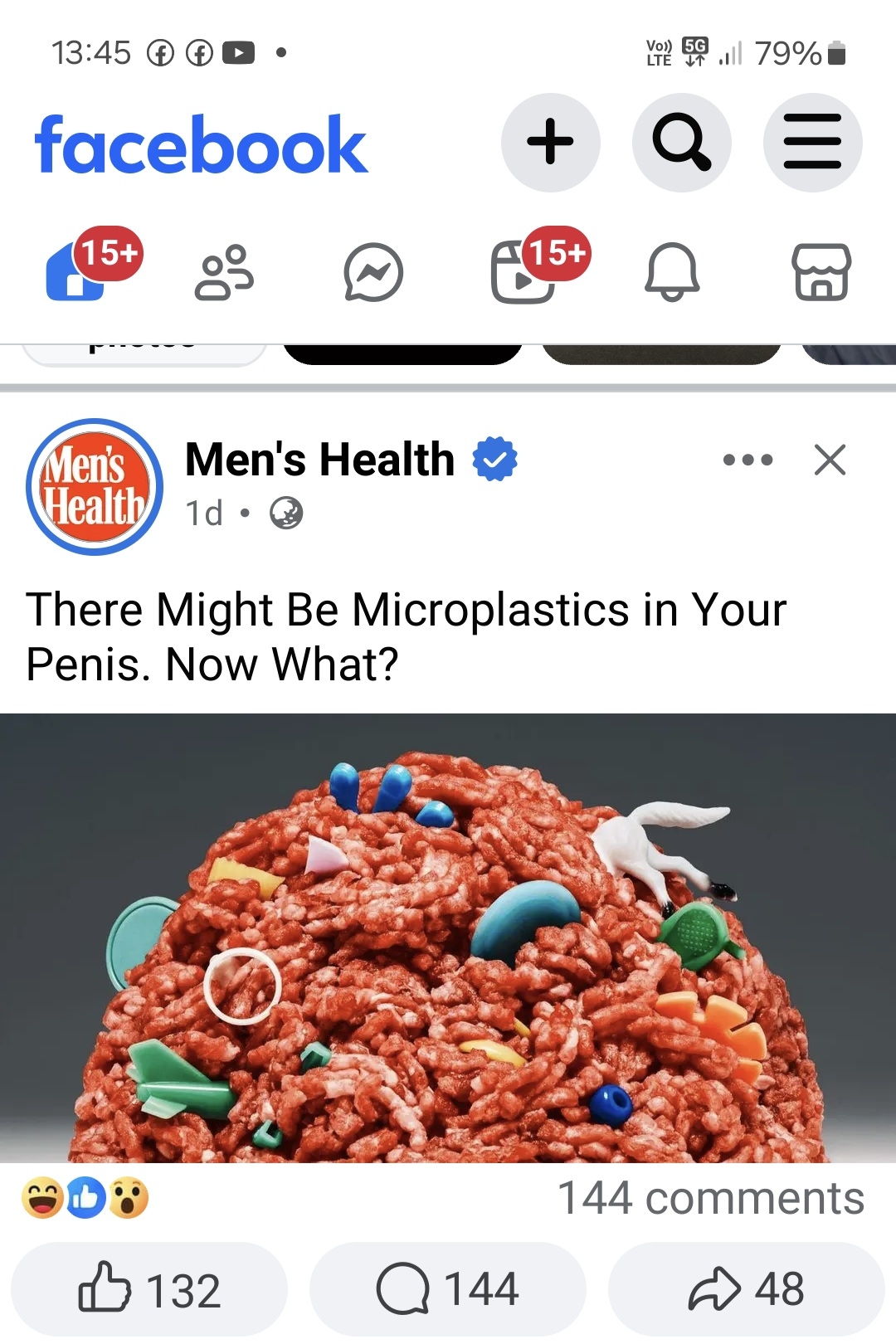Open the hamburger menu
The height and width of the screenshot is (1344, 896).
(812, 143)
